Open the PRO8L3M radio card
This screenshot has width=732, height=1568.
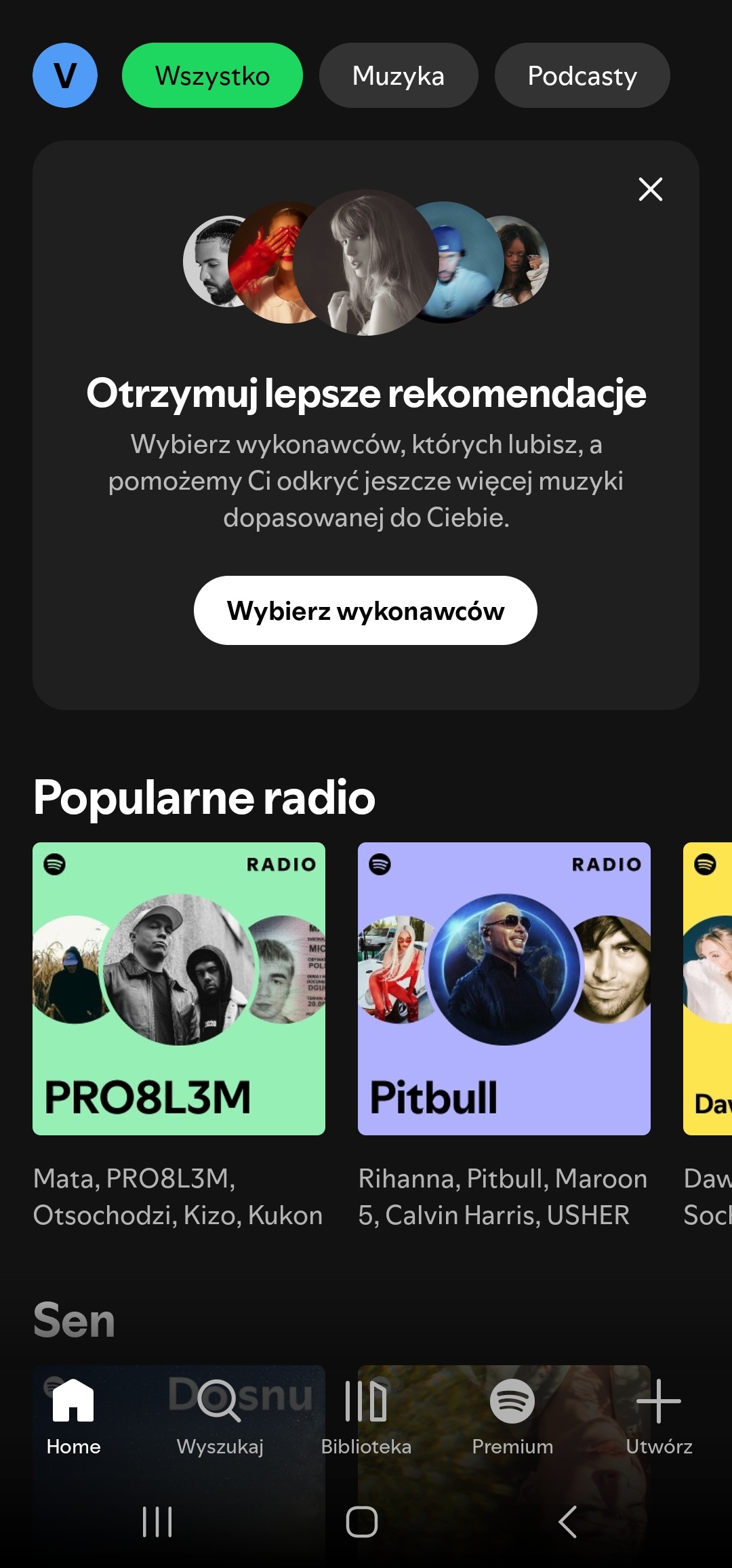179,989
